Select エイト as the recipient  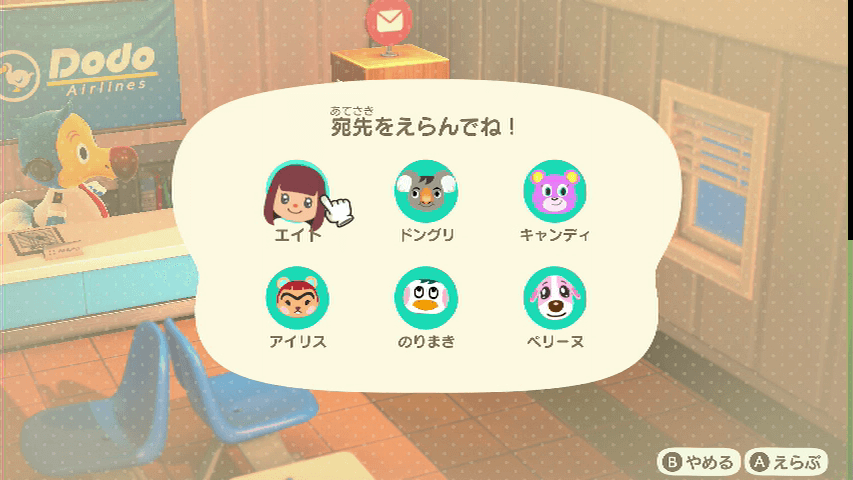[x=297, y=196]
